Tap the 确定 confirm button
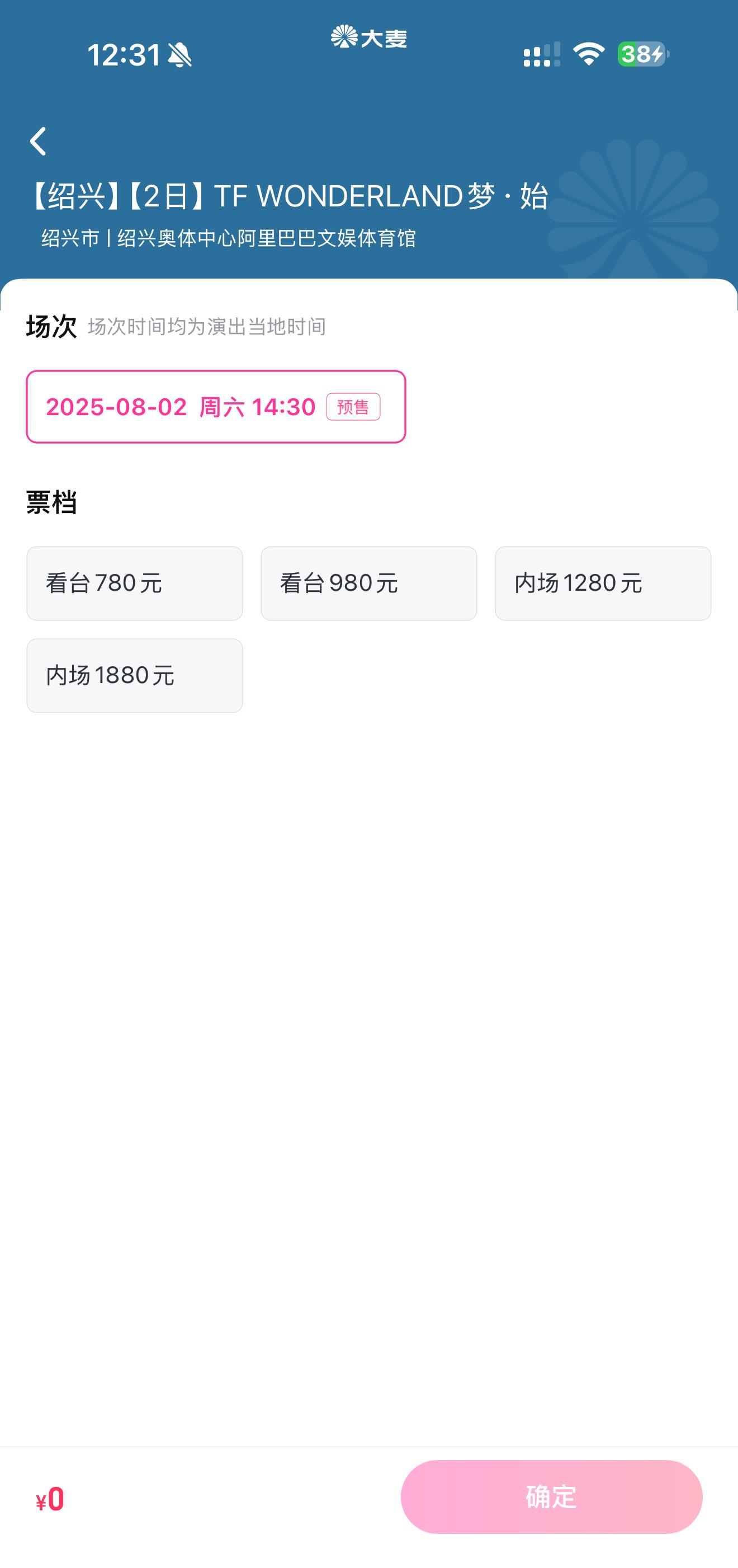Viewport: 738px width, 1568px height. tap(551, 1497)
